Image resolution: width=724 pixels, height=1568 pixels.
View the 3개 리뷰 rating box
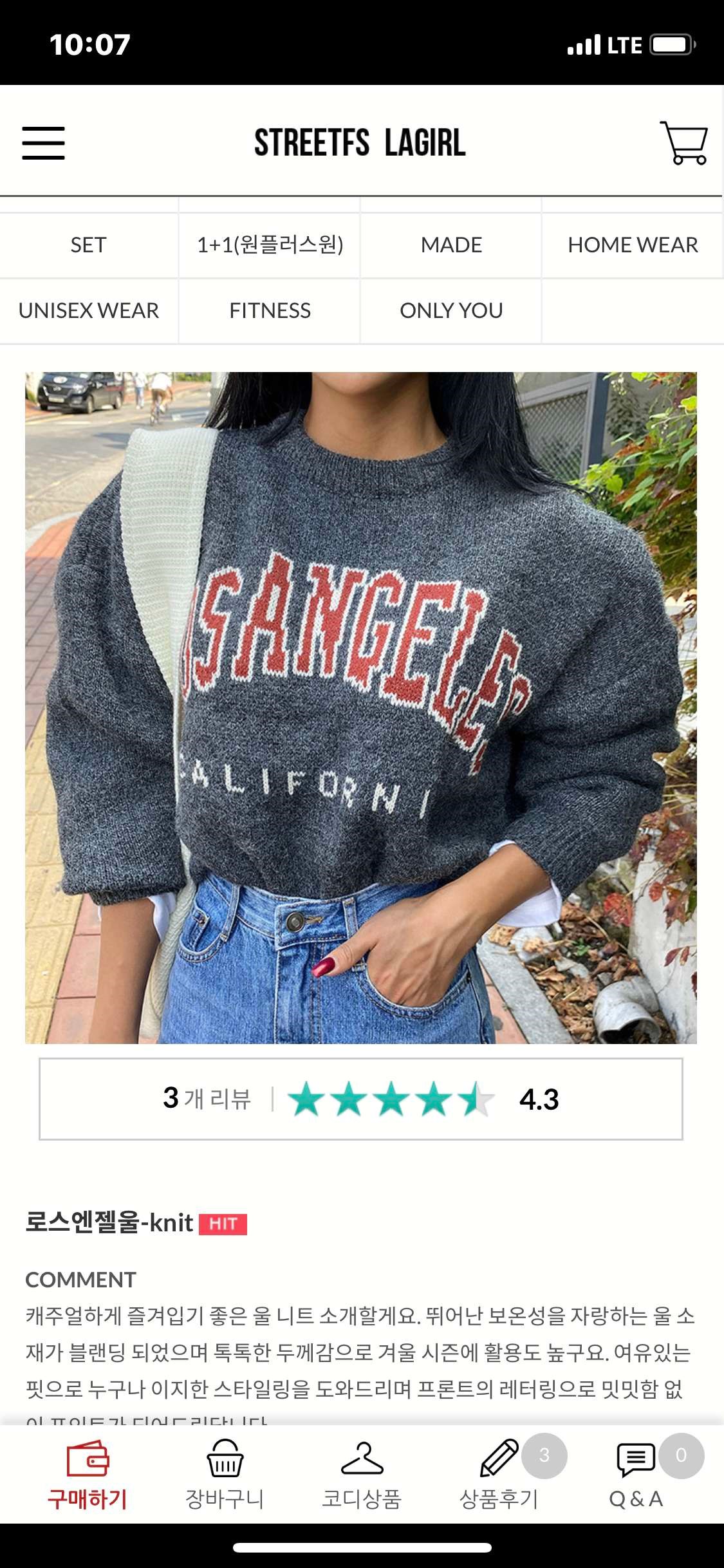coord(360,1099)
